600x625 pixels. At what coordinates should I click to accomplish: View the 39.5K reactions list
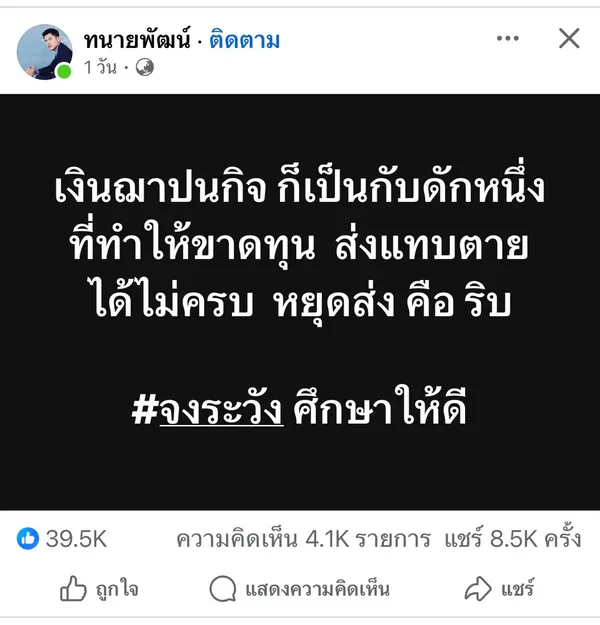pos(62,539)
